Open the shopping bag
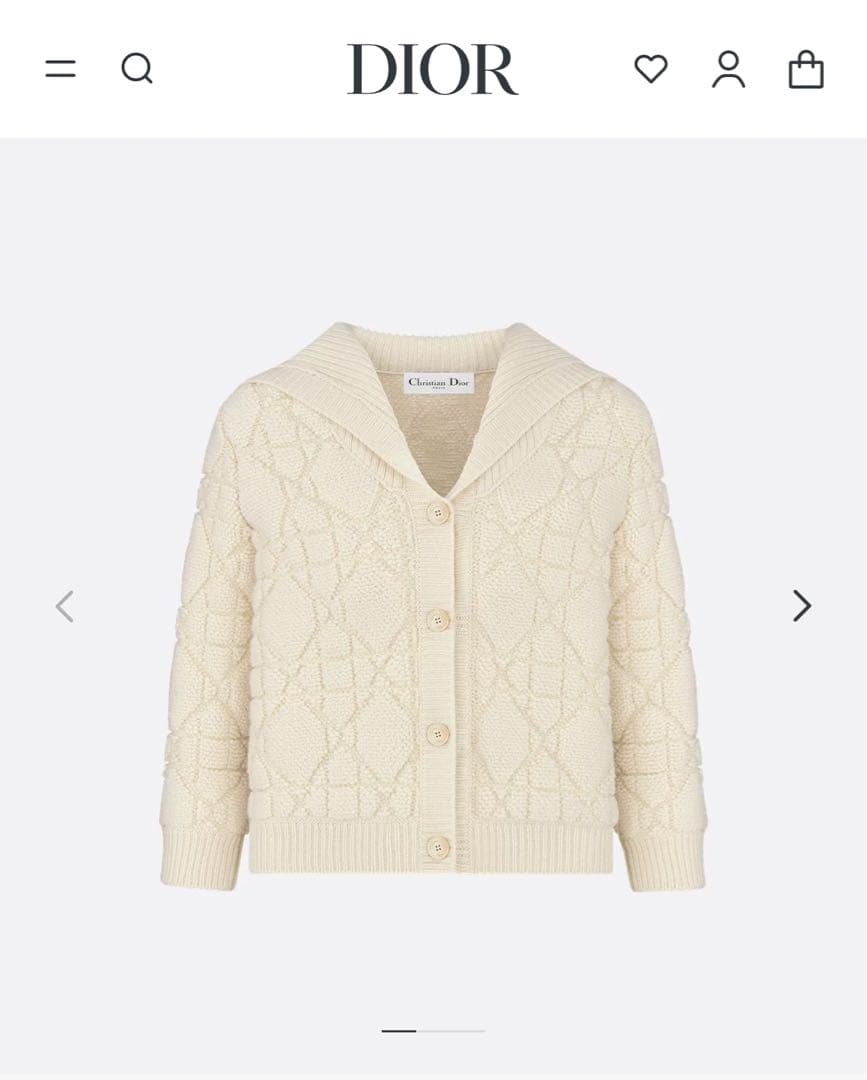Screen dimensions: 867x1080 [806, 69]
